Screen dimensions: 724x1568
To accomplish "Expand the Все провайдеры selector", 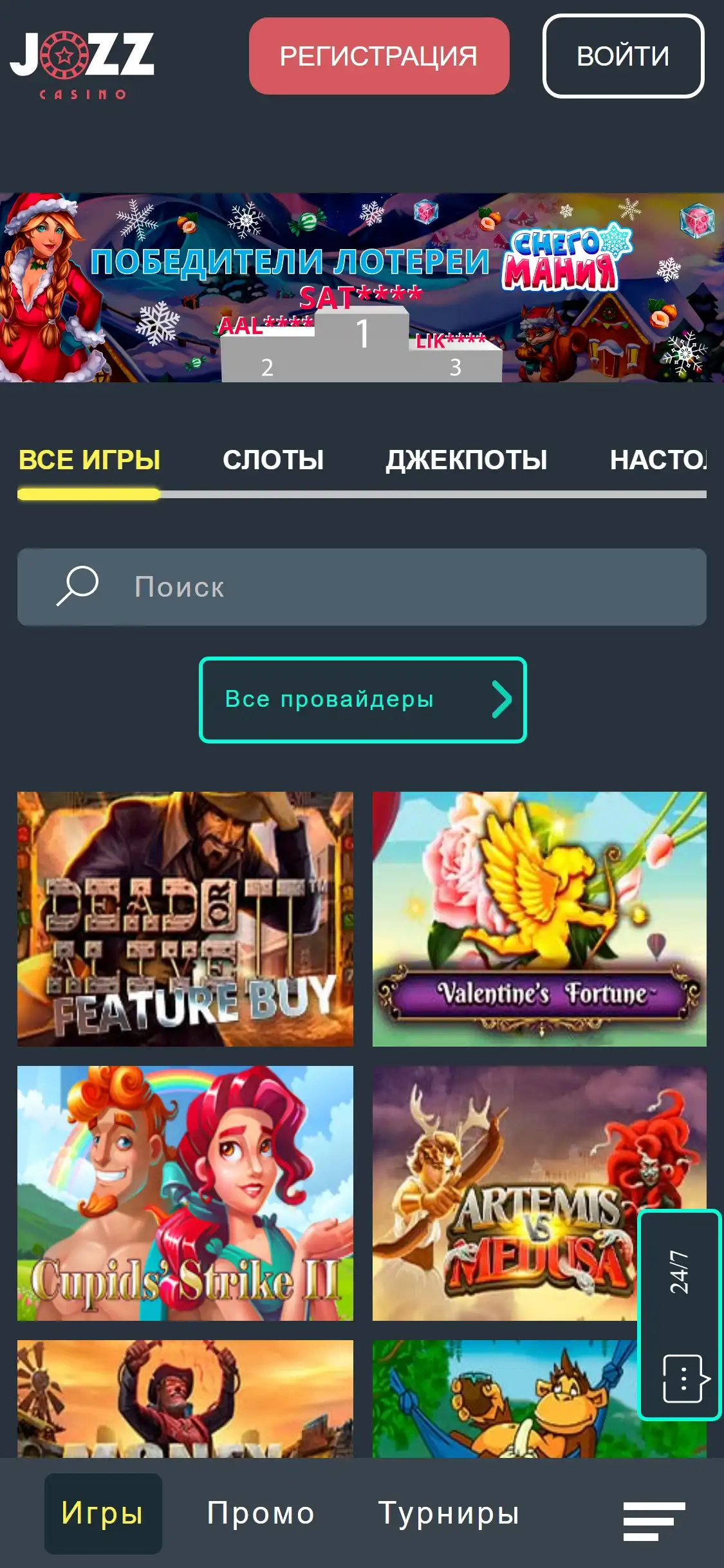I will coord(362,700).
